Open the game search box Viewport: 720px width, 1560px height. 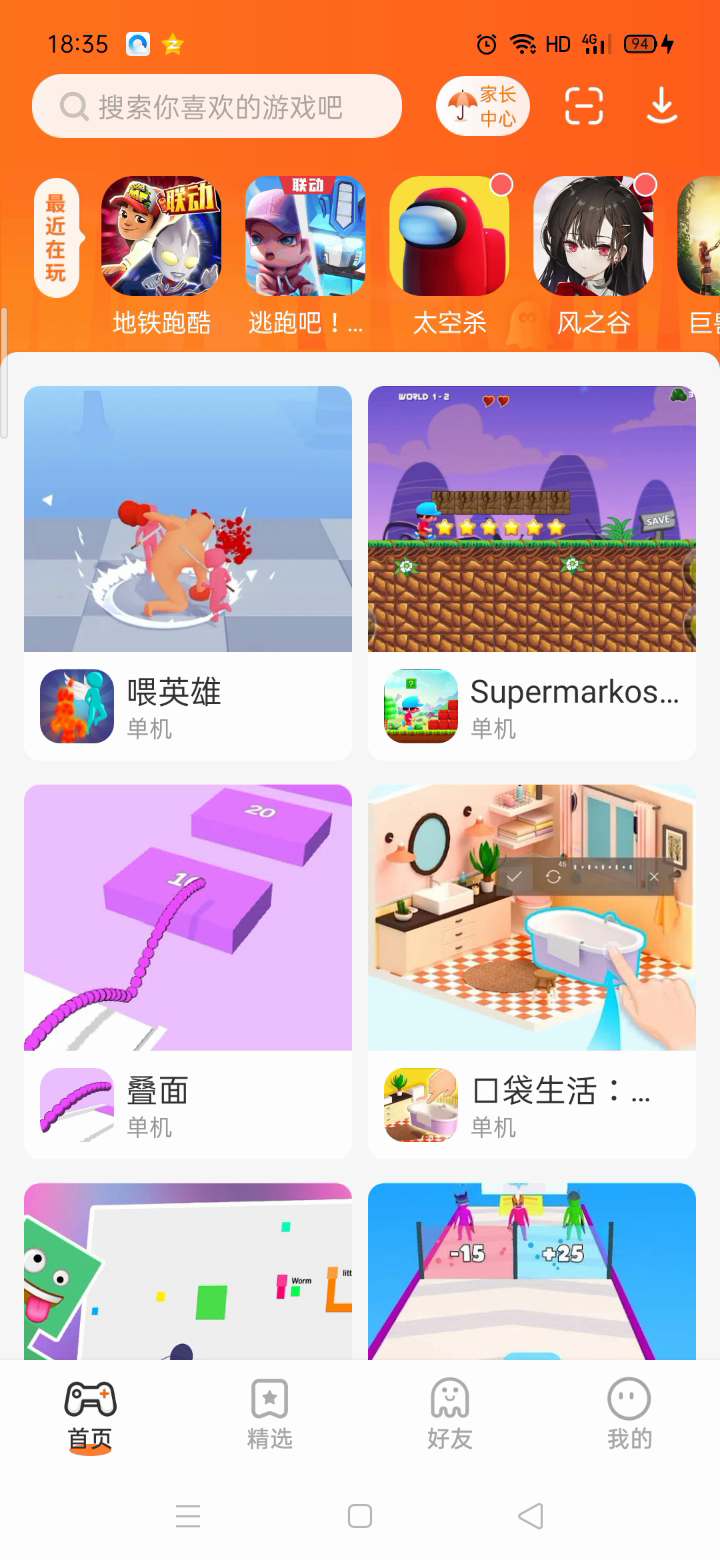[x=217, y=106]
